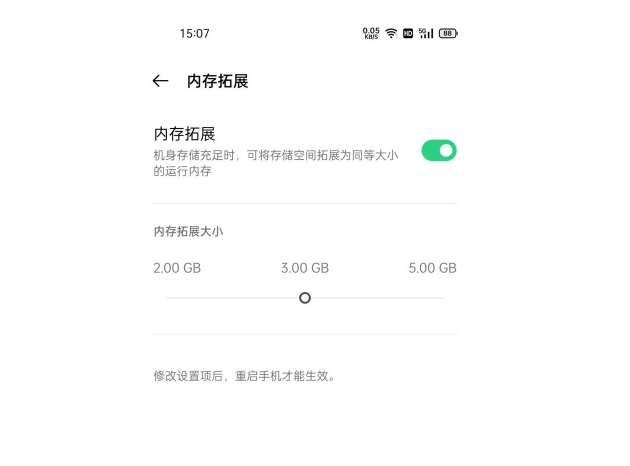Turn off the 内存拓展 switch

click(438, 150)
